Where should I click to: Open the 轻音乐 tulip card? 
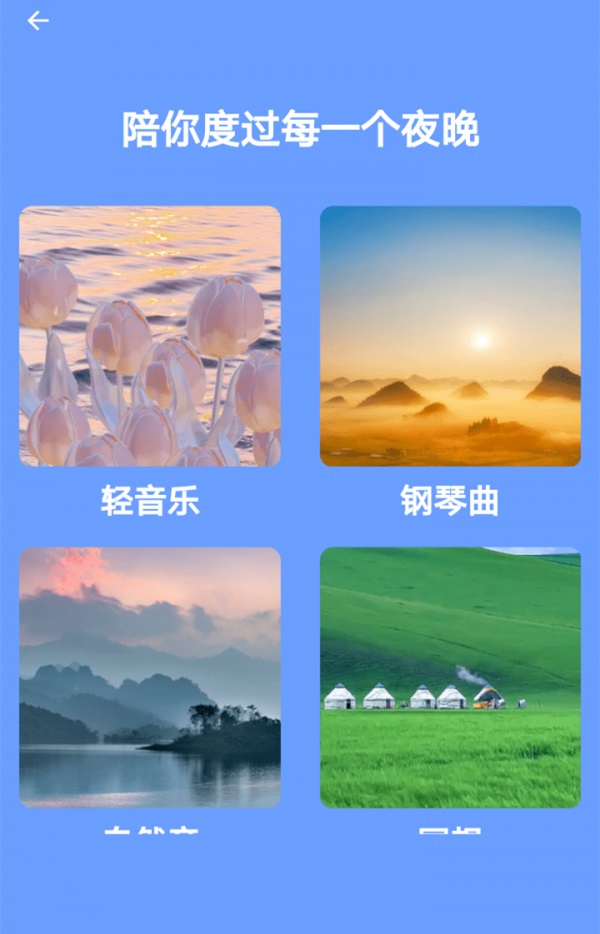click(150, 336)
